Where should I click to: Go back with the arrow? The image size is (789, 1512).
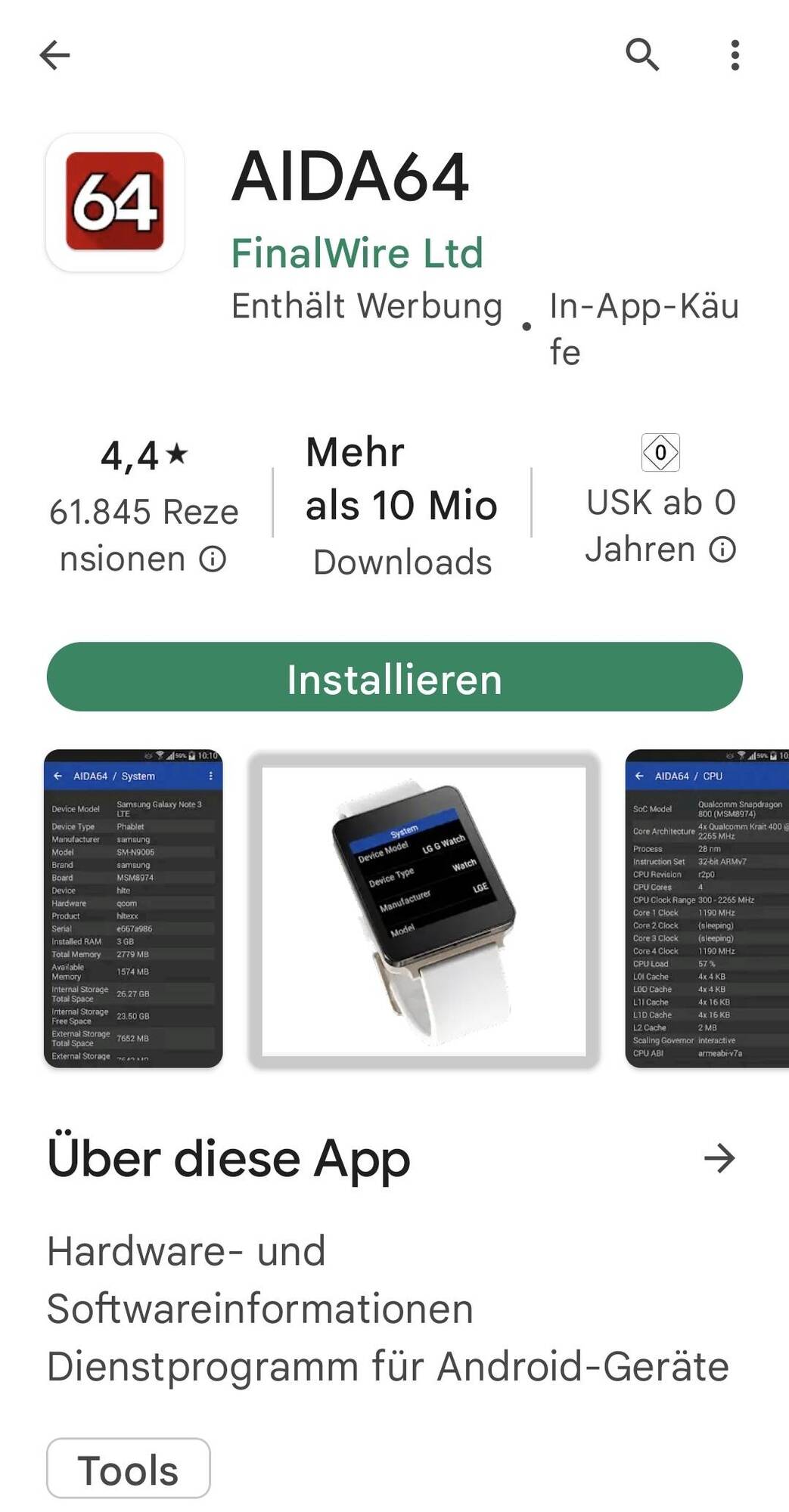click(54, 55)
